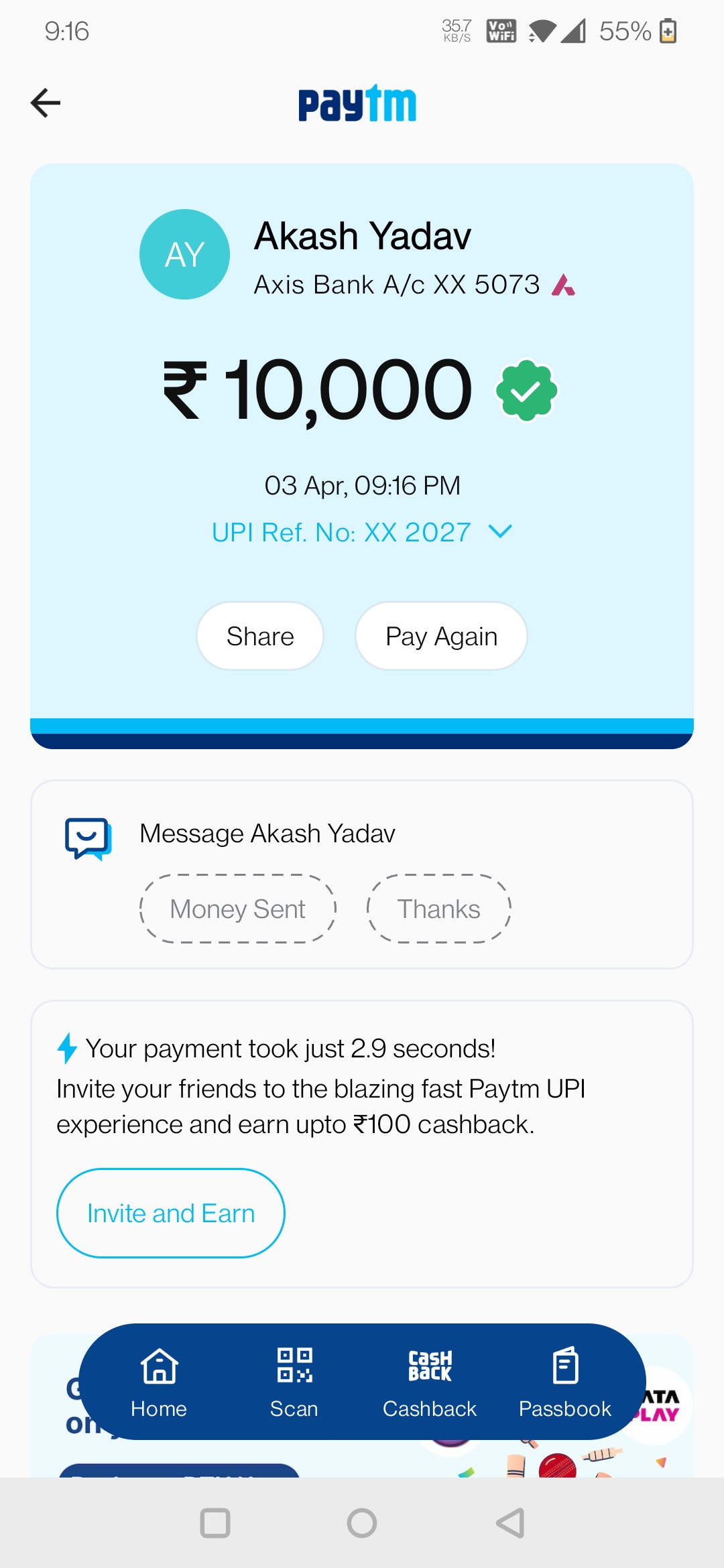Image resolution: width=724 pixels, height=1568 pixels.
Task: Switch to the Home tab
Action: click(x=159, y=1382)
